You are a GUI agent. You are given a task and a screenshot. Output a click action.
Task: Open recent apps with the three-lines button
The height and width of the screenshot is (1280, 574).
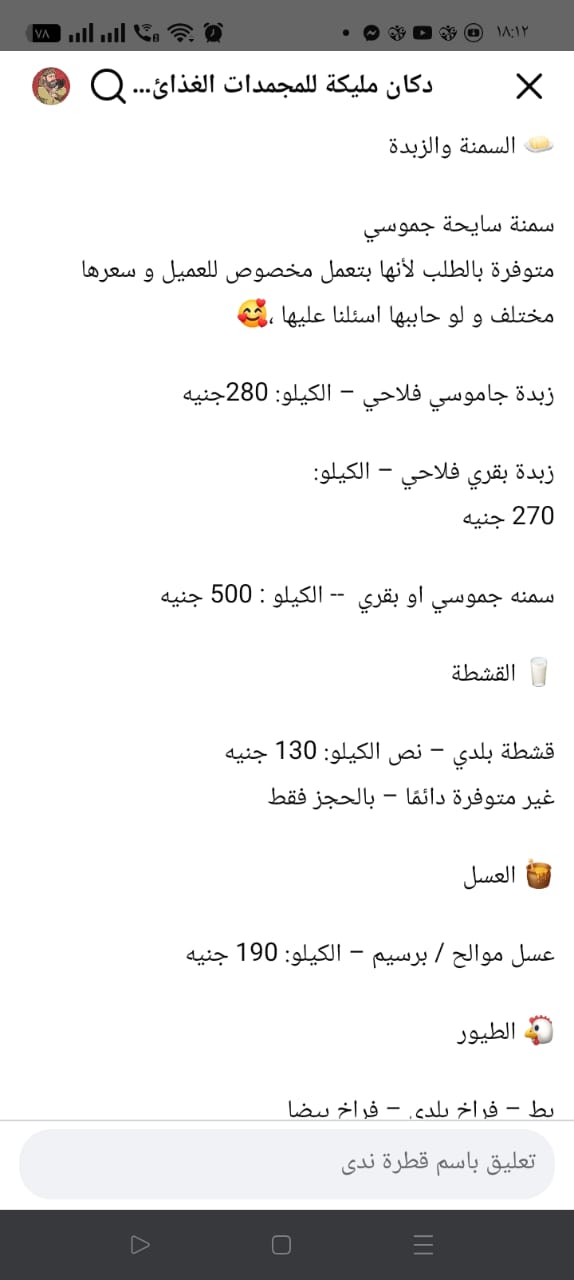coord(424,1244)
